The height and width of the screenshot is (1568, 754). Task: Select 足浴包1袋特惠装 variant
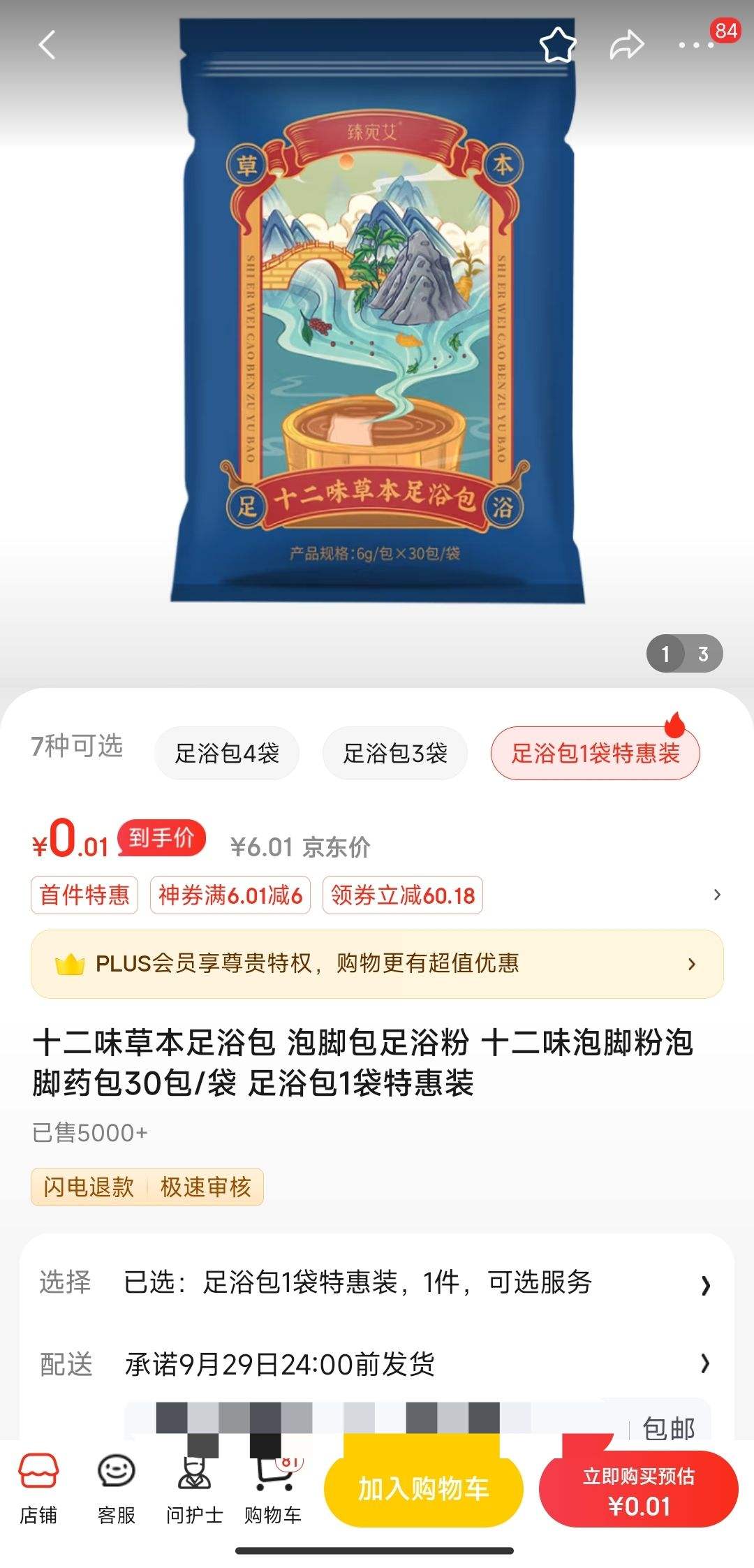tap(595, 753)
